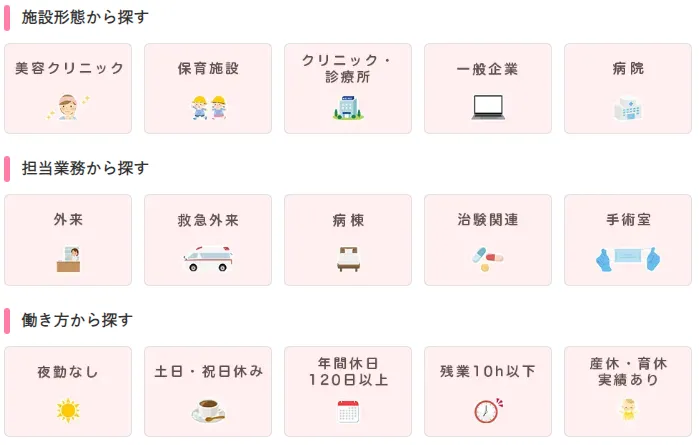The height and width of the screenshot is (445, 699).
Task: Choose the 手術室 card
Action: [x=628, y=240]
